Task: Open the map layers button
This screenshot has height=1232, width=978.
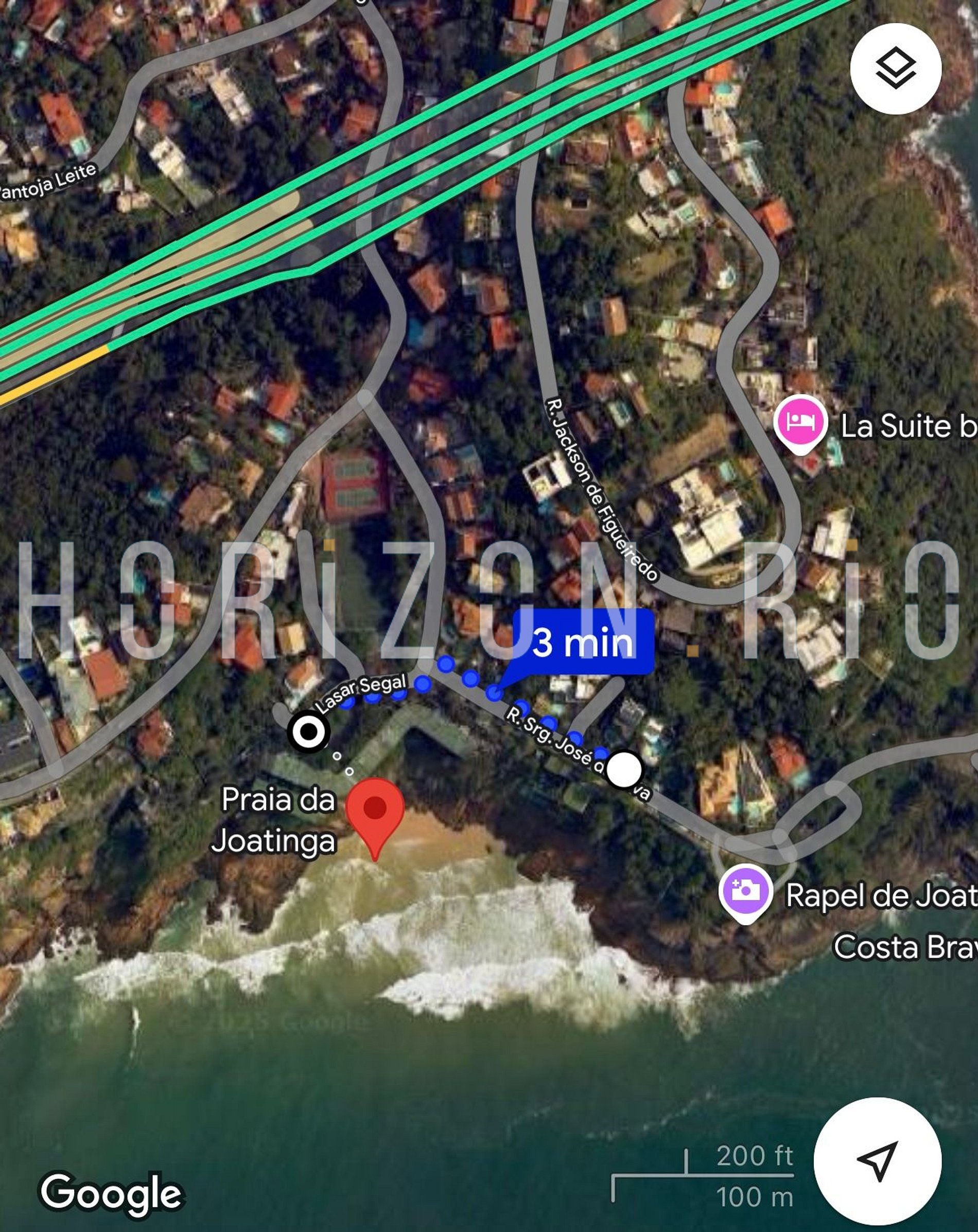Action: (x=895, y=68)
